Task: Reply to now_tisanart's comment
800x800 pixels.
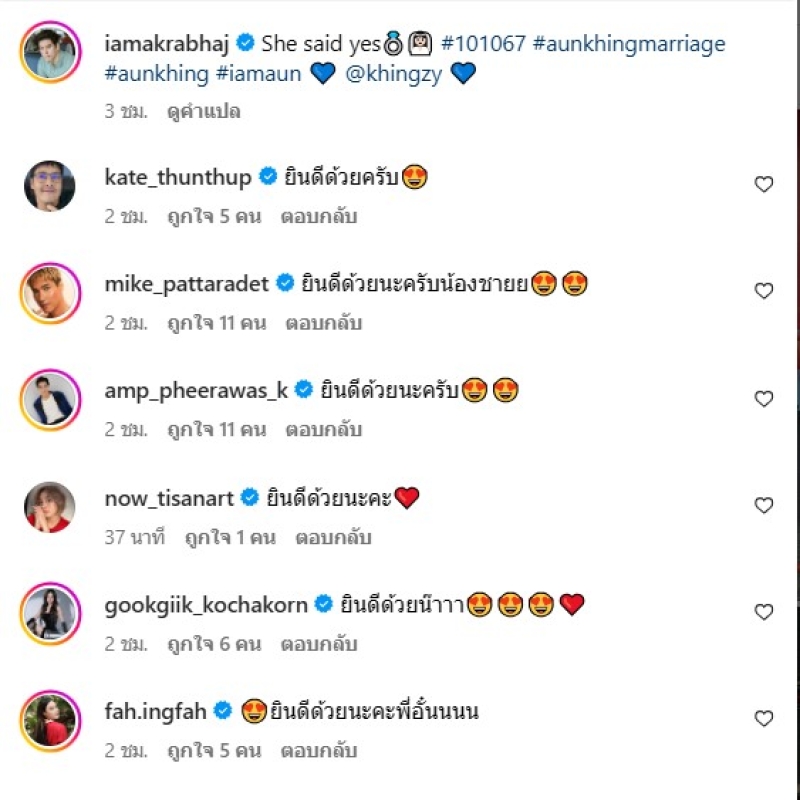Action: tap(333, 537)
